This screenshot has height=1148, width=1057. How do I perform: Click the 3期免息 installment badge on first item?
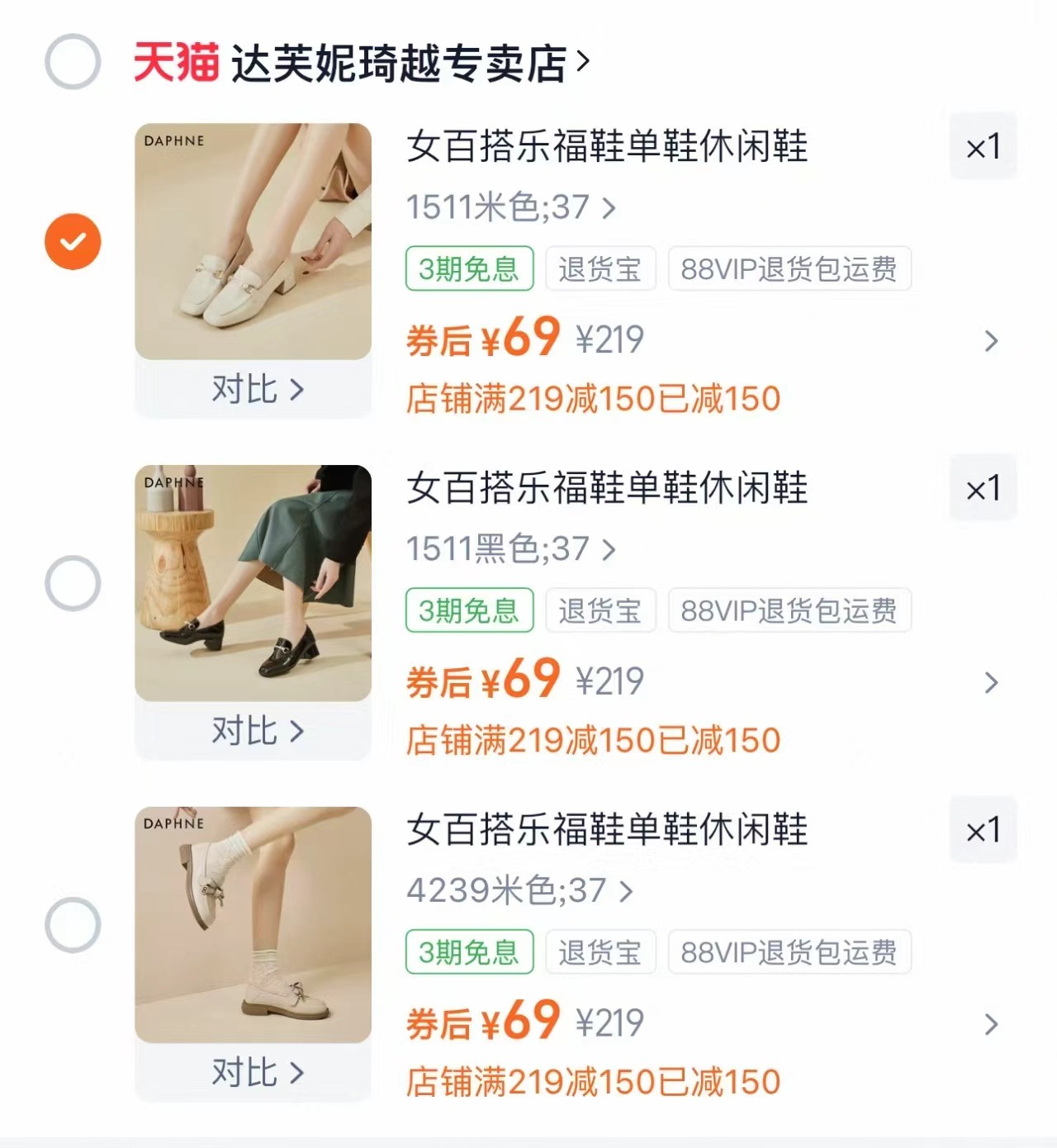click(467, 269)
